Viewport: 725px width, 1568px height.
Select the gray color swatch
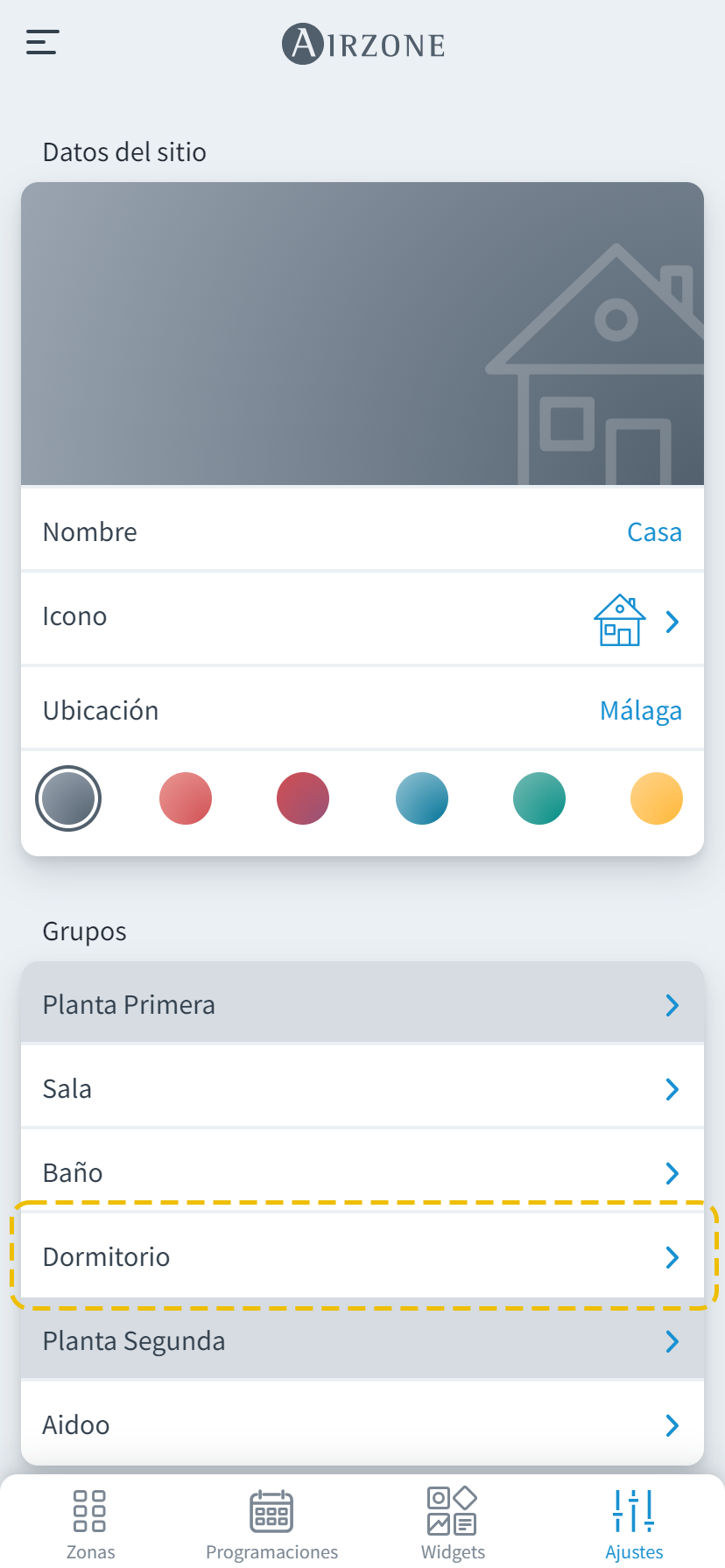point(68,798)
